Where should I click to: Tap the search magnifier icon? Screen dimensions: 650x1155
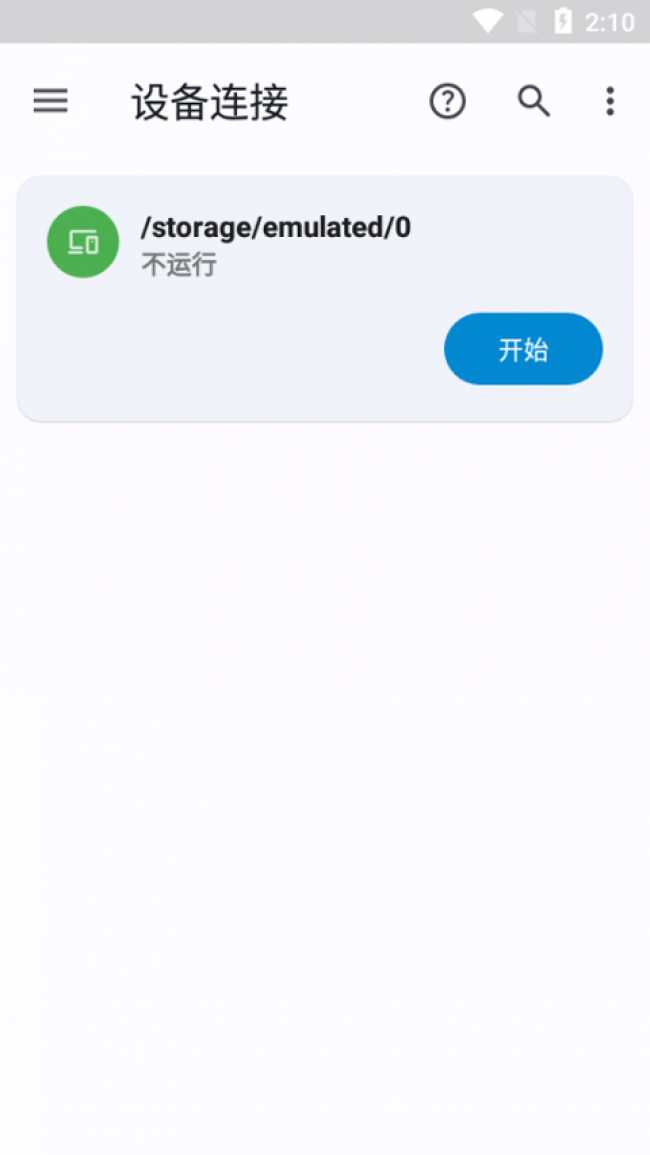533,101
